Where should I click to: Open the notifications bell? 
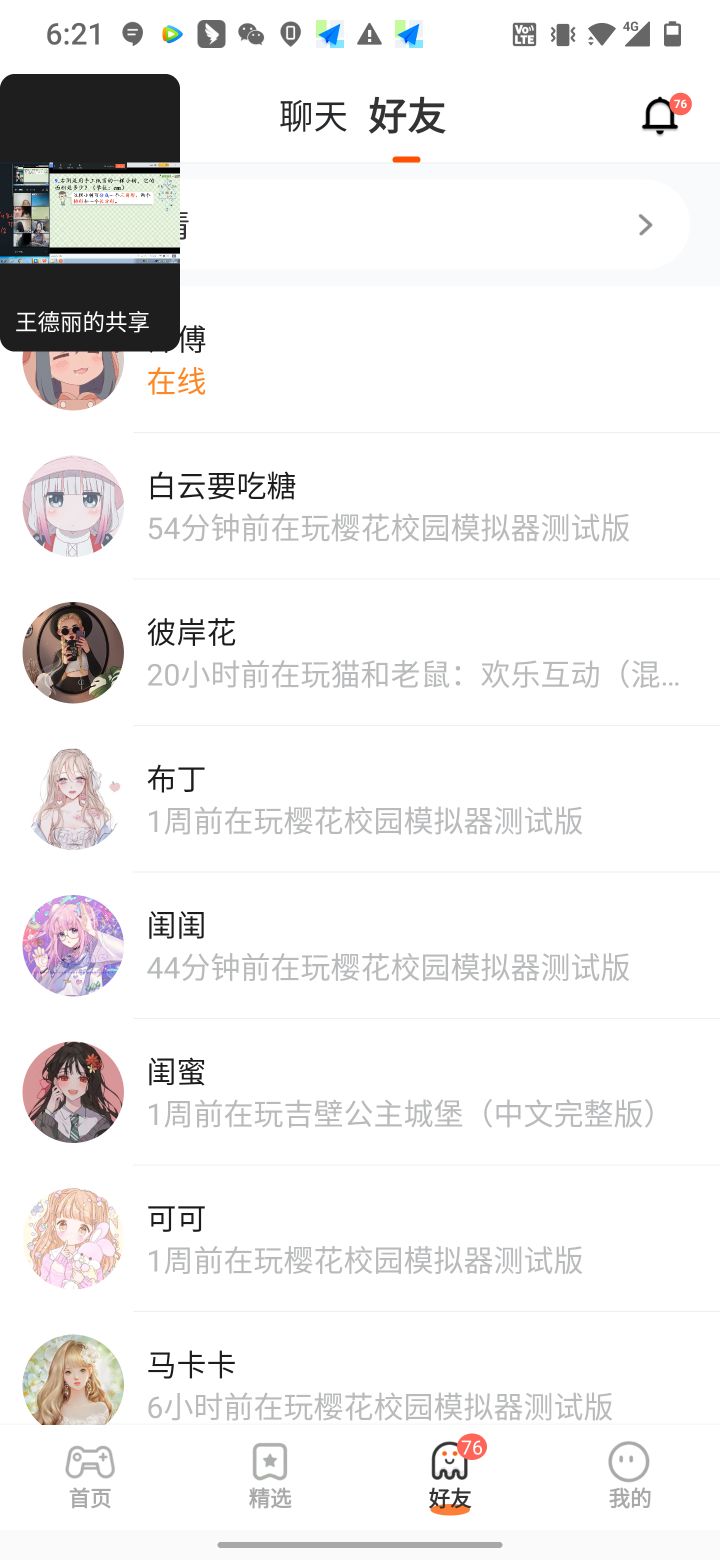point(660,117)
